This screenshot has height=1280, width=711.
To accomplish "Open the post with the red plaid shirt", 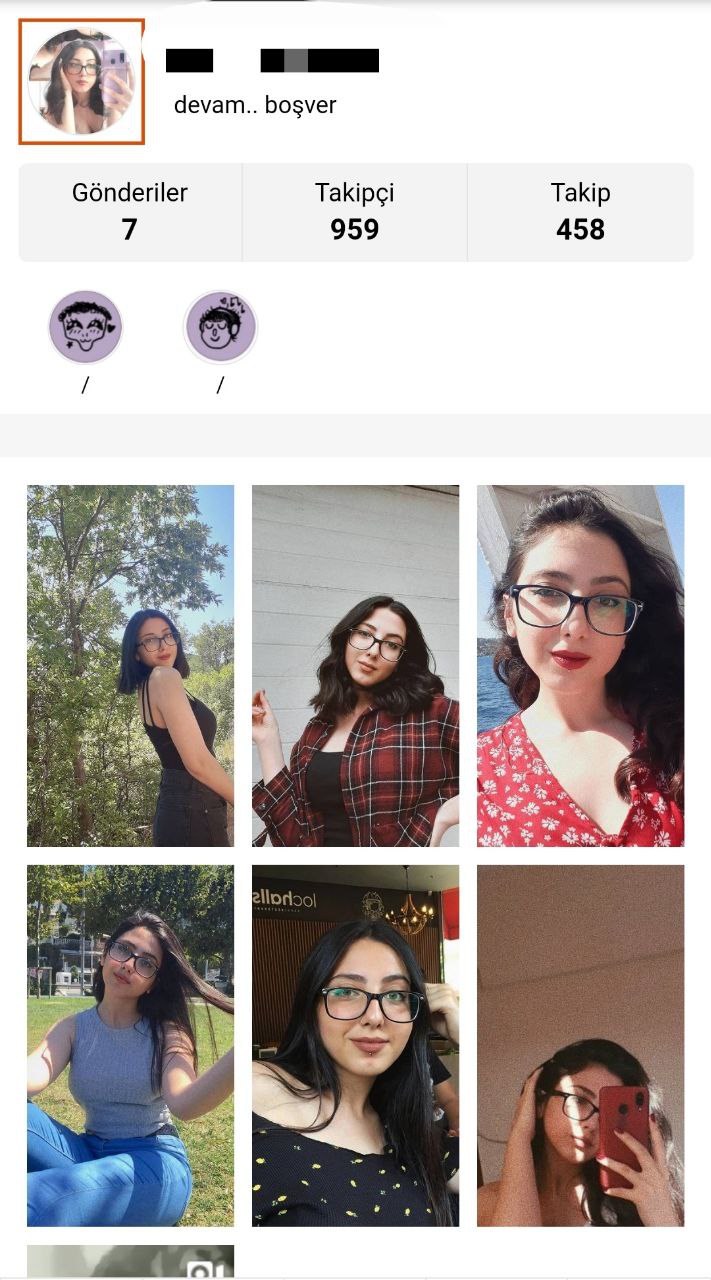I will pyautogui.click(x=355, y=666).
